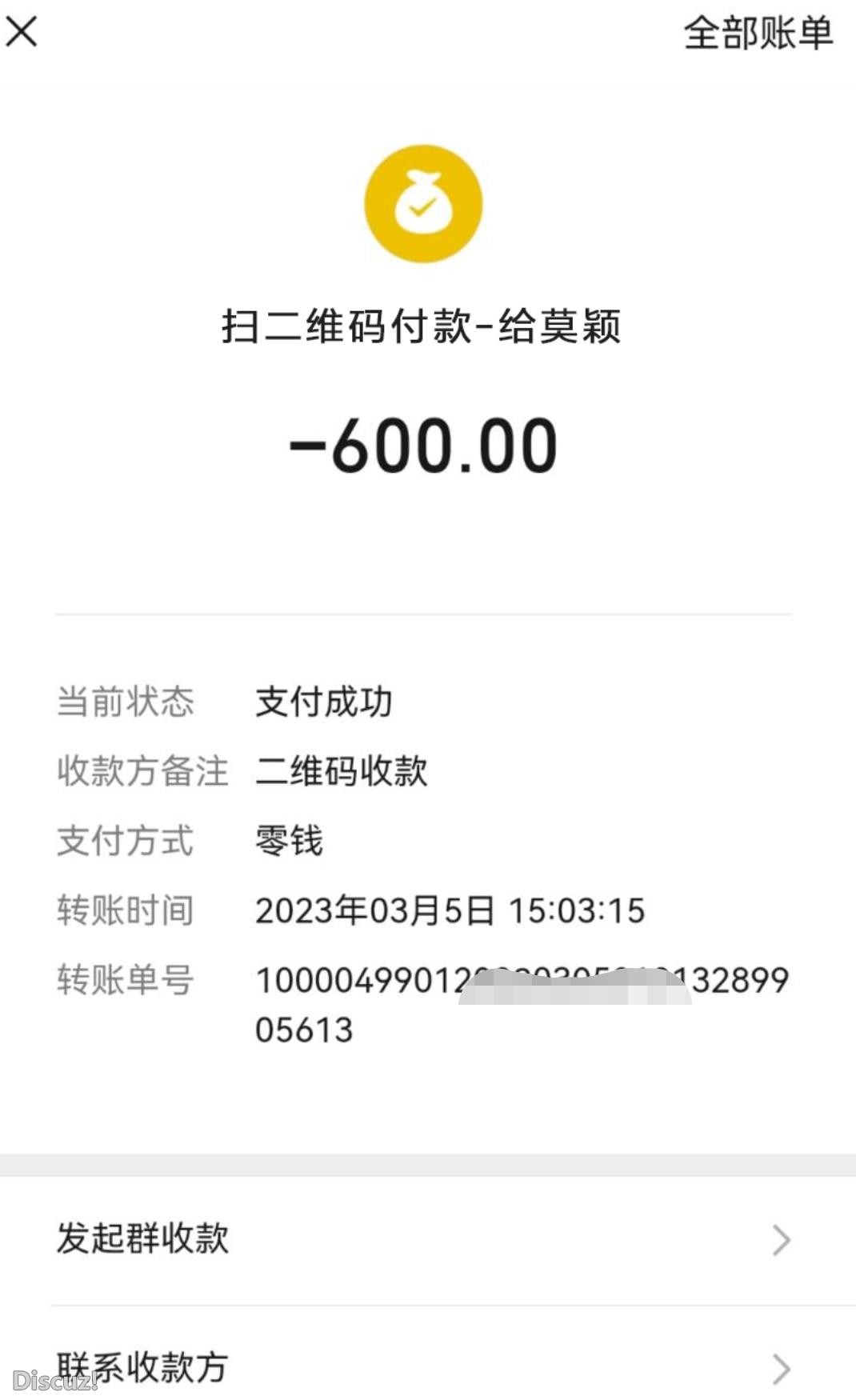Tap the transfer time 2023年03月5日

pos(451,910)
